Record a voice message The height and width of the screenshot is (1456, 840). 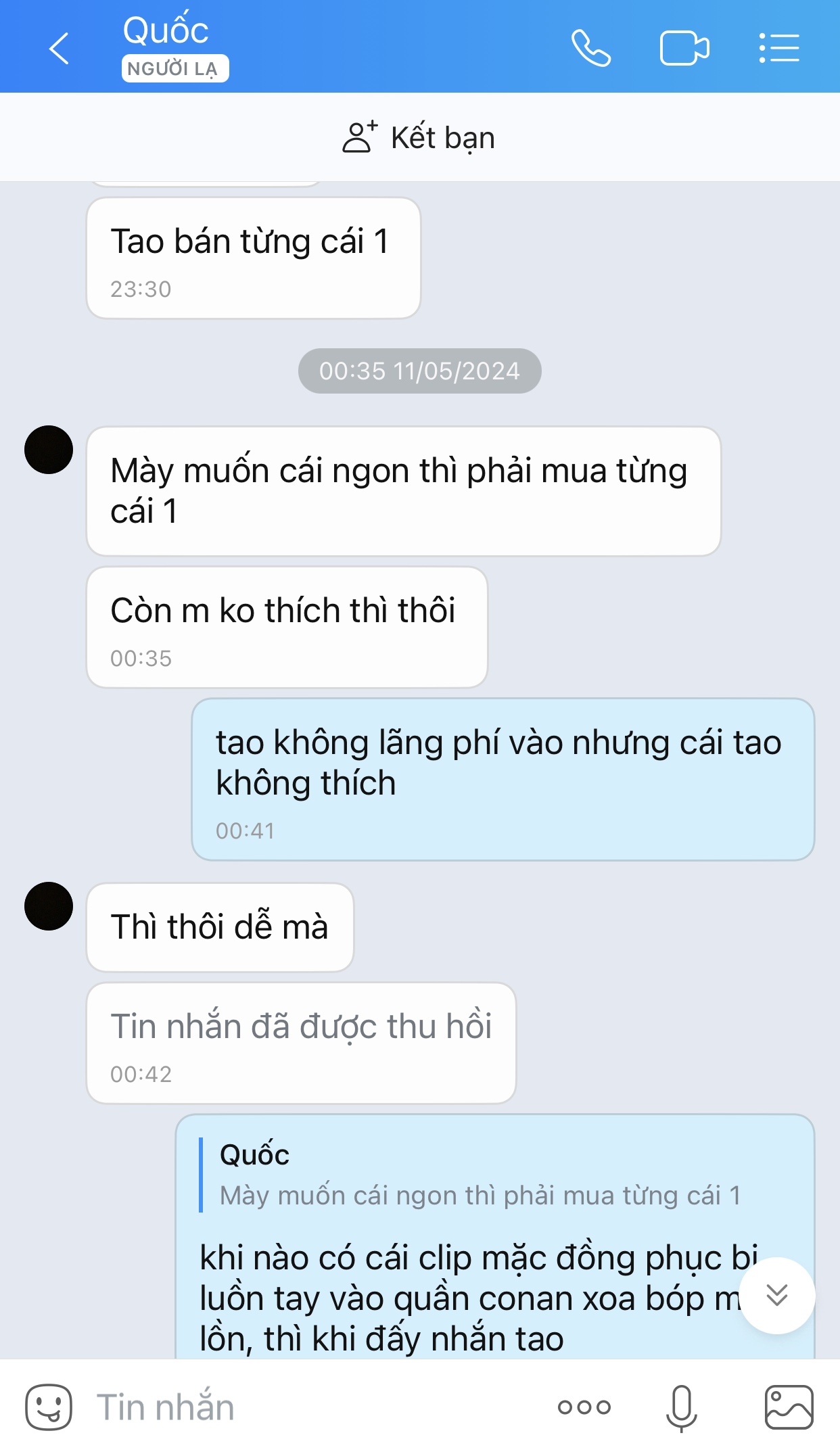coord(681,1407)
